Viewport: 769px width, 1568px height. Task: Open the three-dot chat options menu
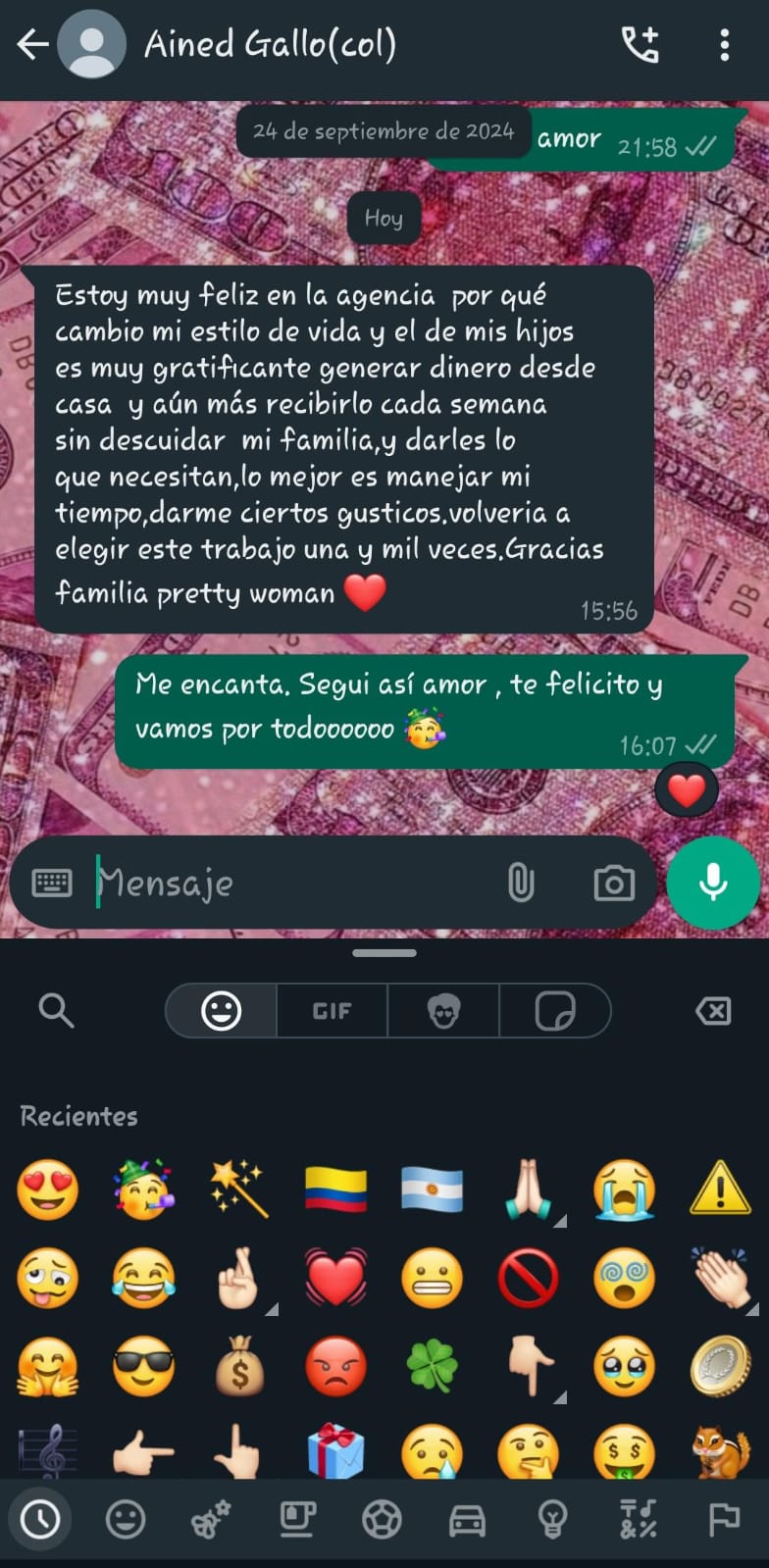click(725, 46)
